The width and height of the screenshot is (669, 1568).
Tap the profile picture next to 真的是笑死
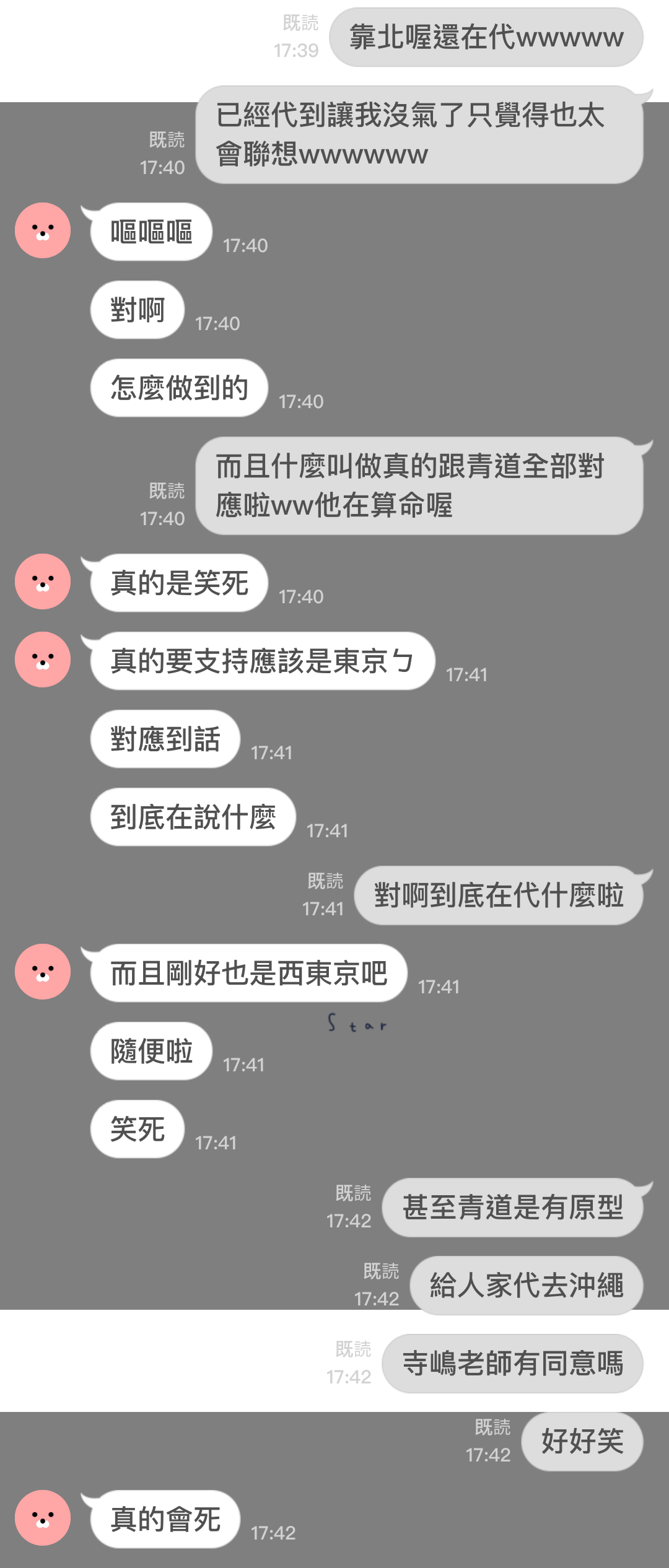pos(43,581)
